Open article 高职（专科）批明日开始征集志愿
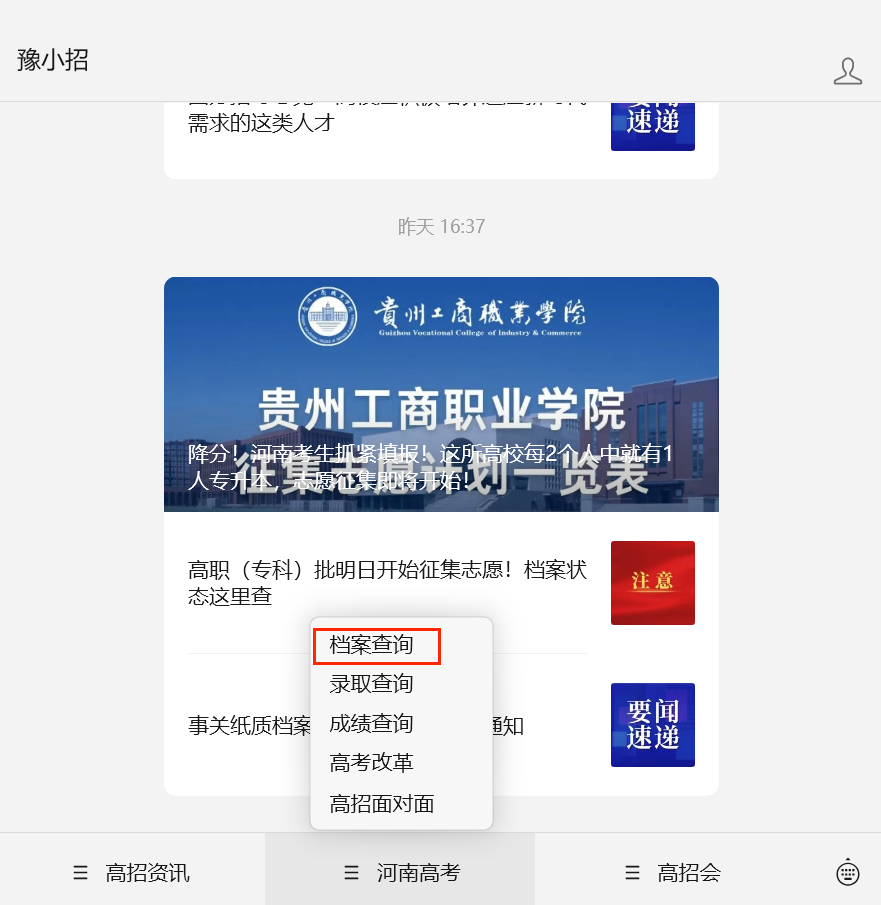The width and height of the screenshot is (881, 905). 388,583
